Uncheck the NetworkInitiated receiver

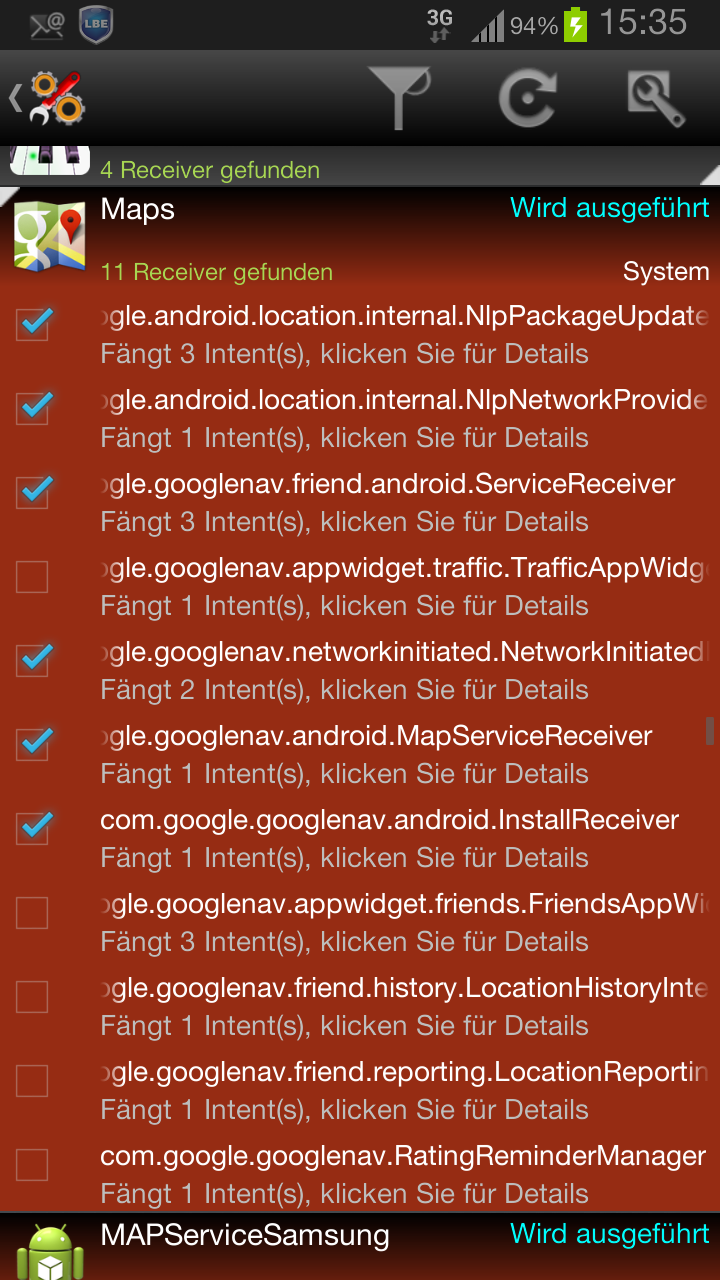click(33, 660)
